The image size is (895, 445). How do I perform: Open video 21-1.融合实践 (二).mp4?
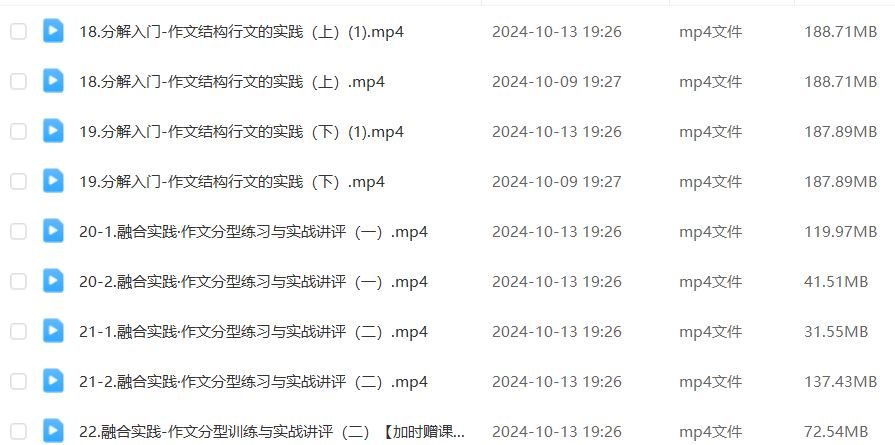253,332
